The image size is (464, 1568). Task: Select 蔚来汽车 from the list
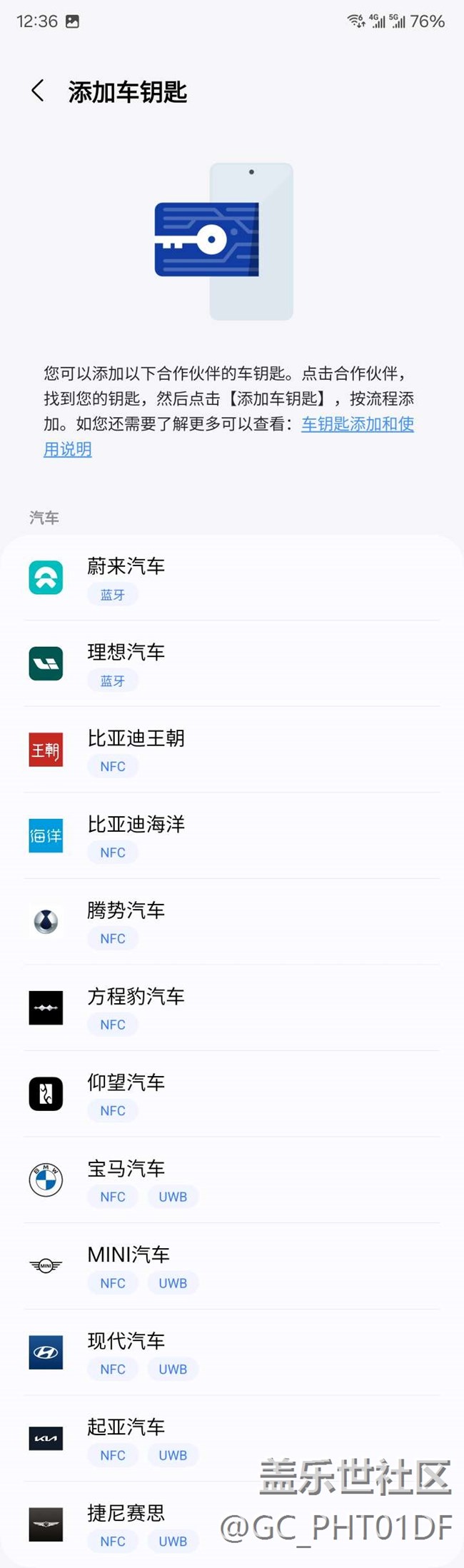232,578
